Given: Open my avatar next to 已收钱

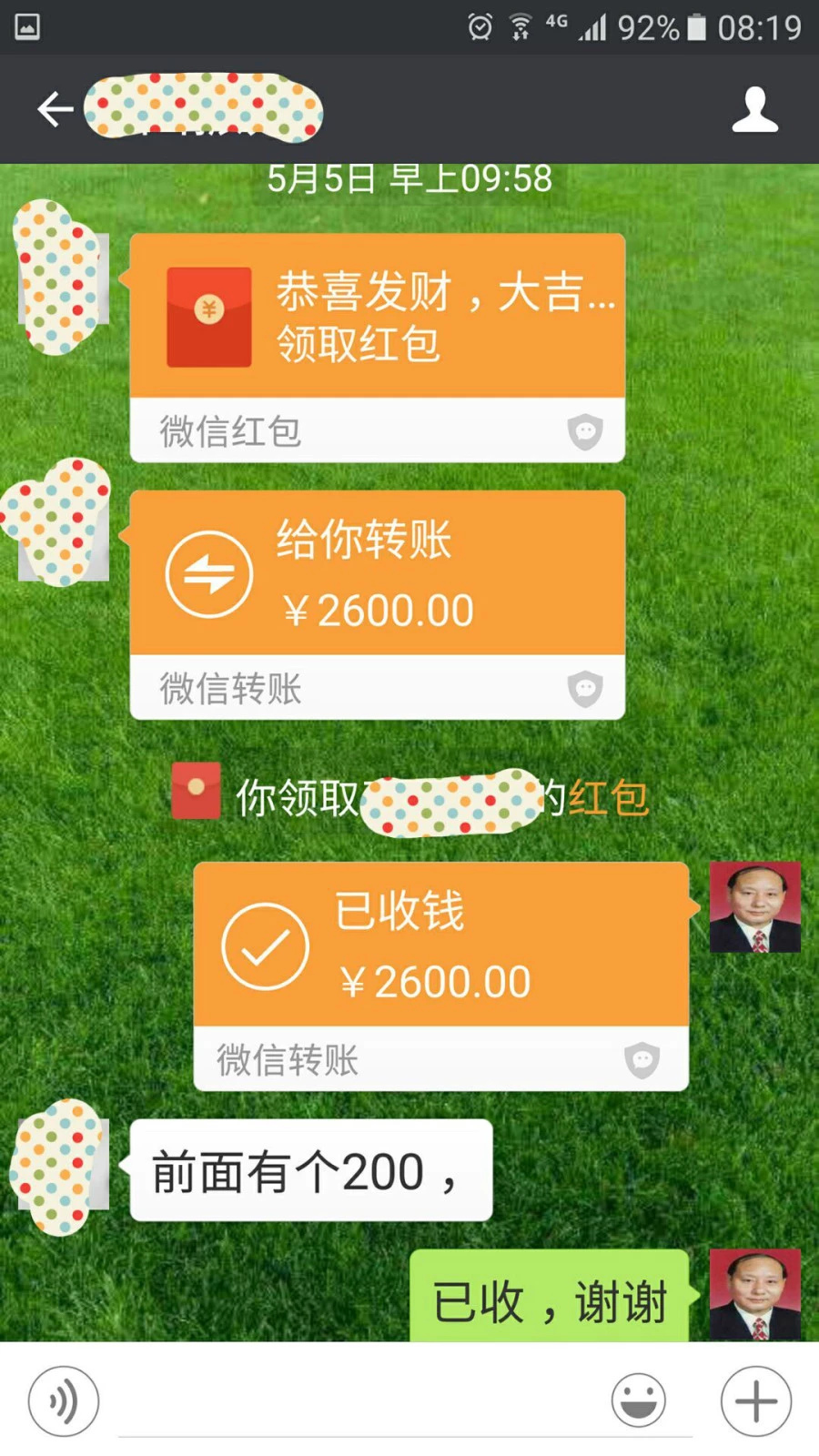Looking at the screenshot, I should coord(754,907).
